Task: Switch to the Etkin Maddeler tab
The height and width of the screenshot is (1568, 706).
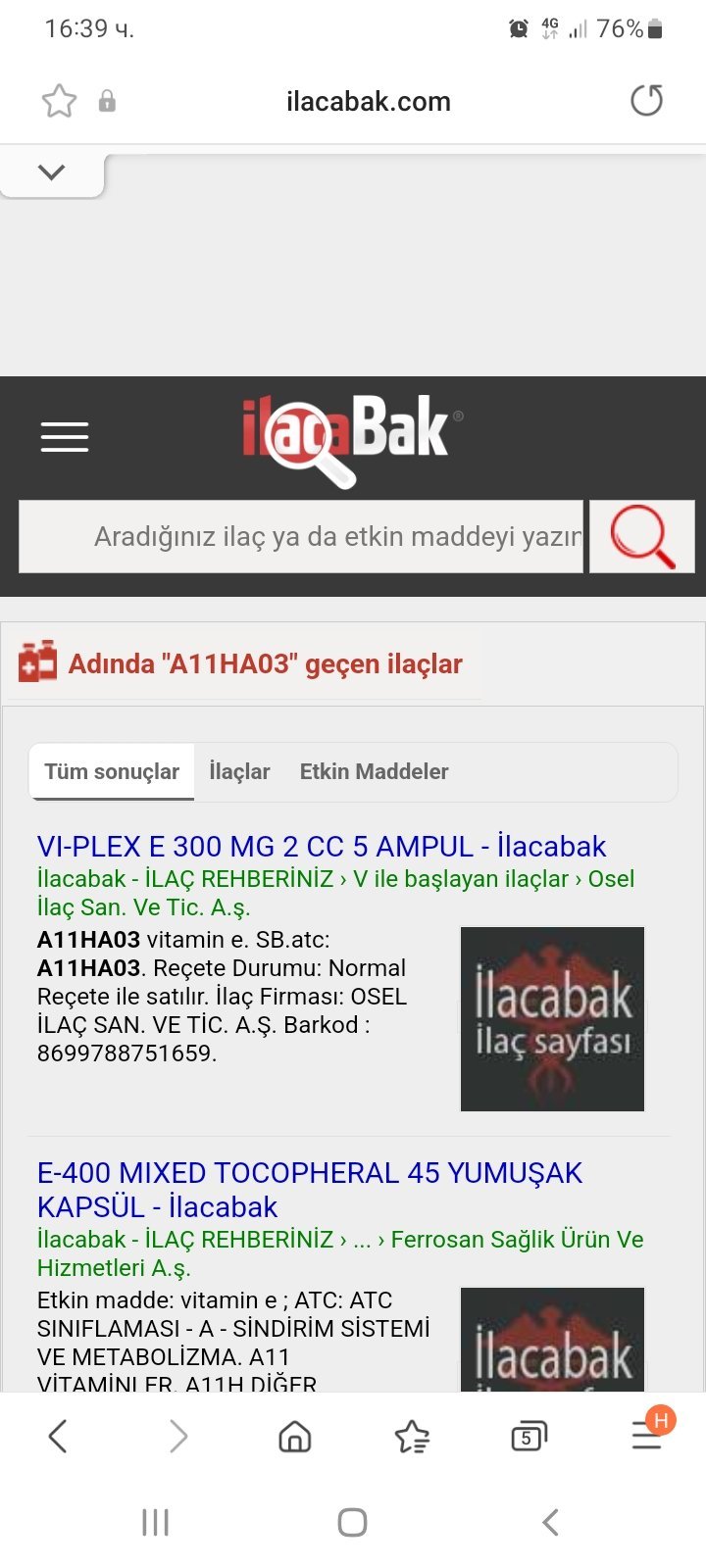Action: point(374,771)
